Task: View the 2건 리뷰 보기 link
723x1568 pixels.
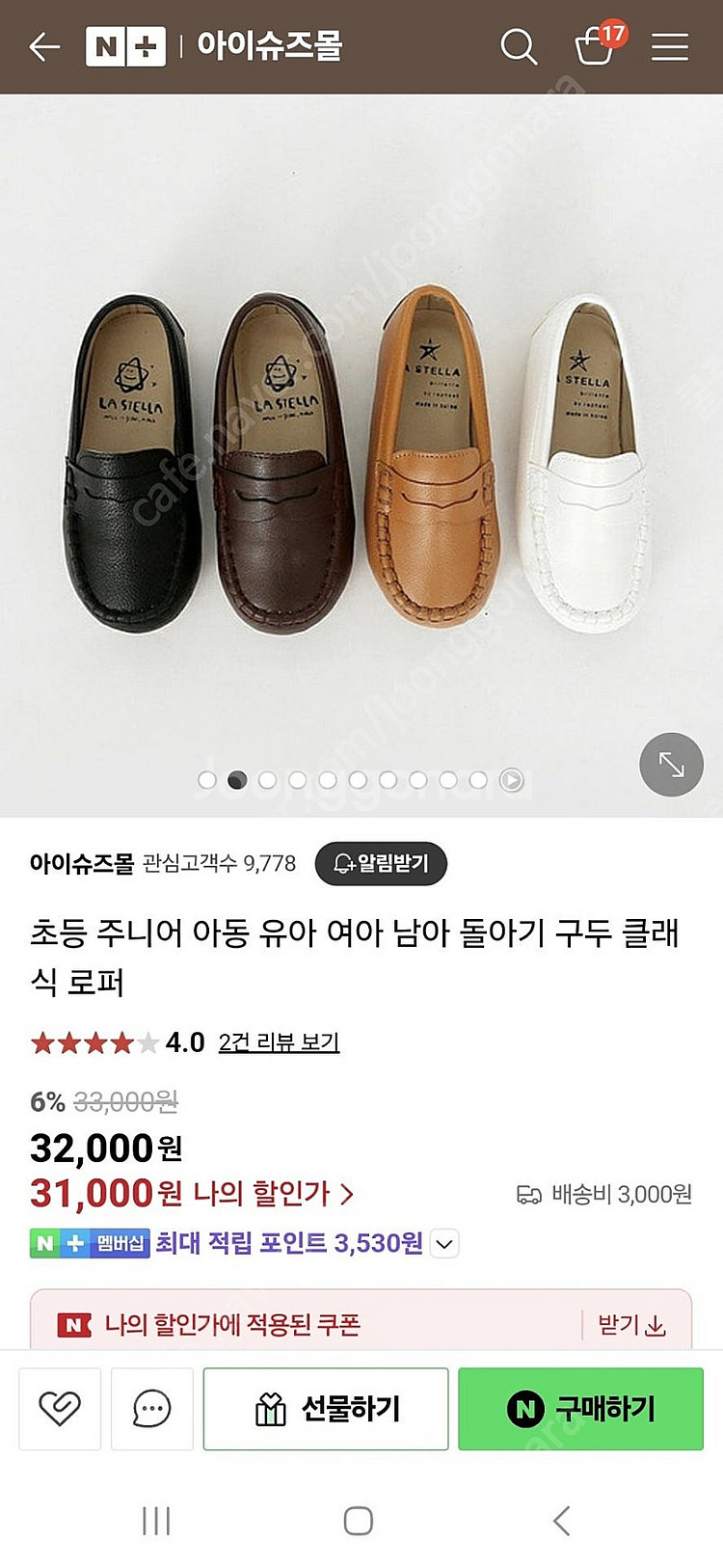Action: [x=279, y=1042]
